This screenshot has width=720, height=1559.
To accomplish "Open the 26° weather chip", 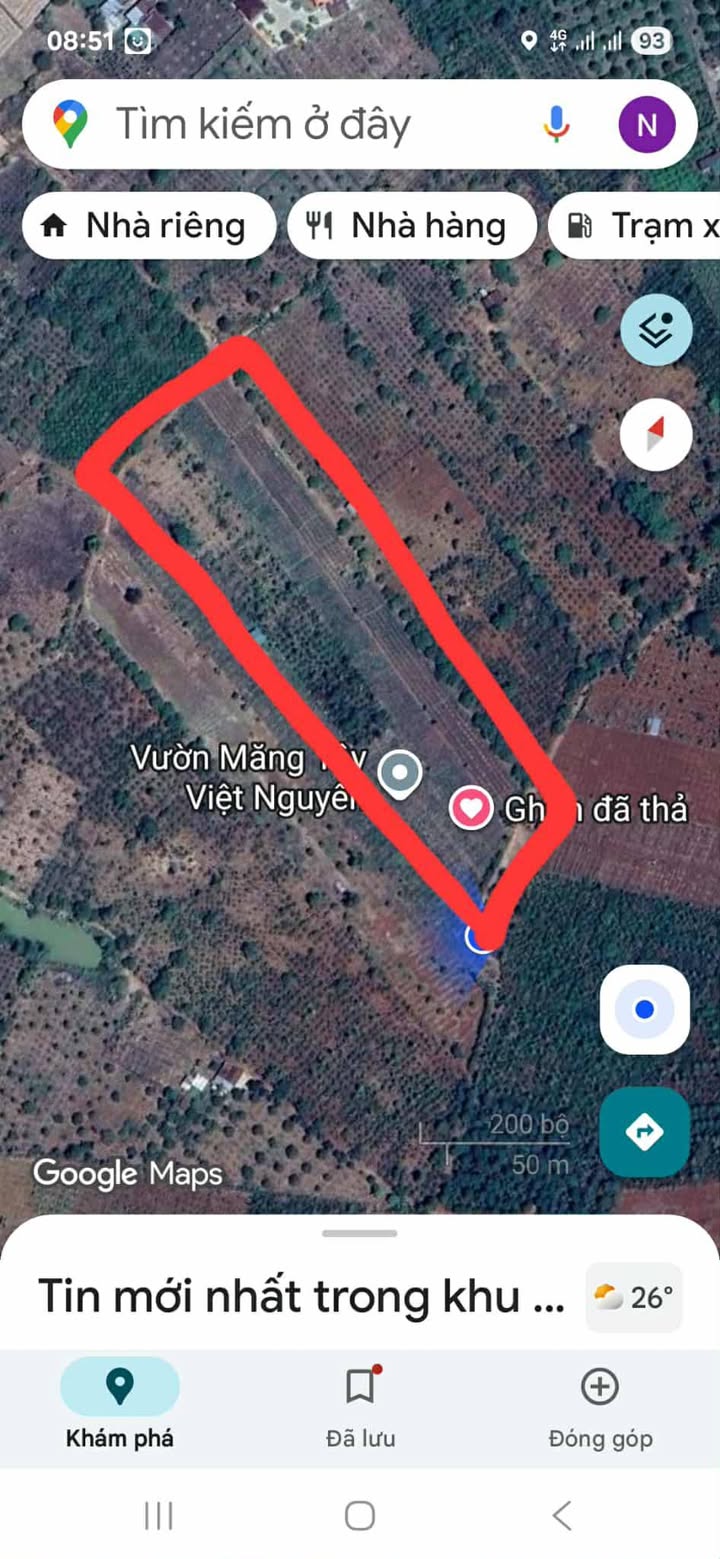I will [x=634, y=1298].
